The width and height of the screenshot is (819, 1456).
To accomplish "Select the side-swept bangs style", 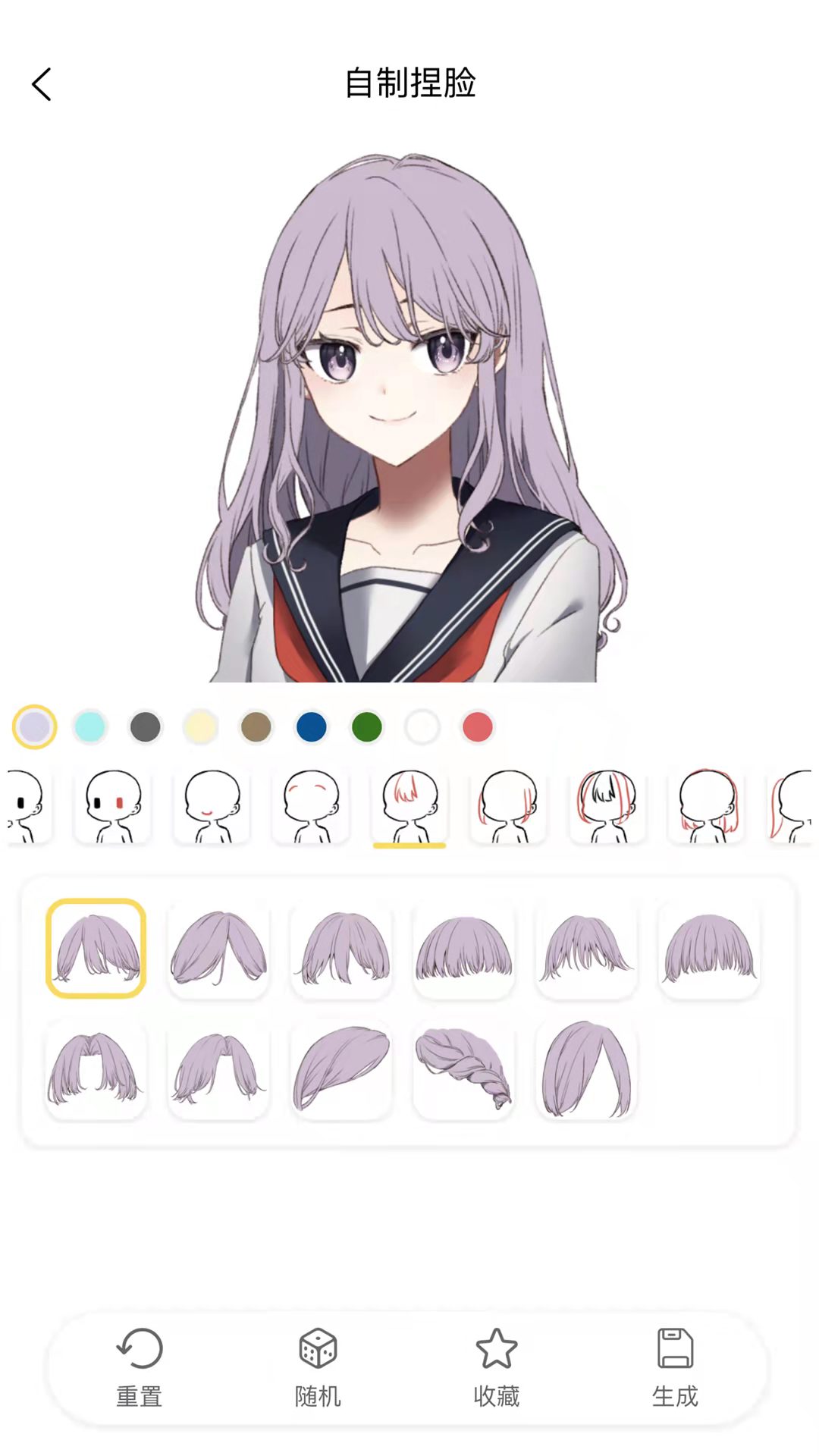I will (x=341, y=1070).
